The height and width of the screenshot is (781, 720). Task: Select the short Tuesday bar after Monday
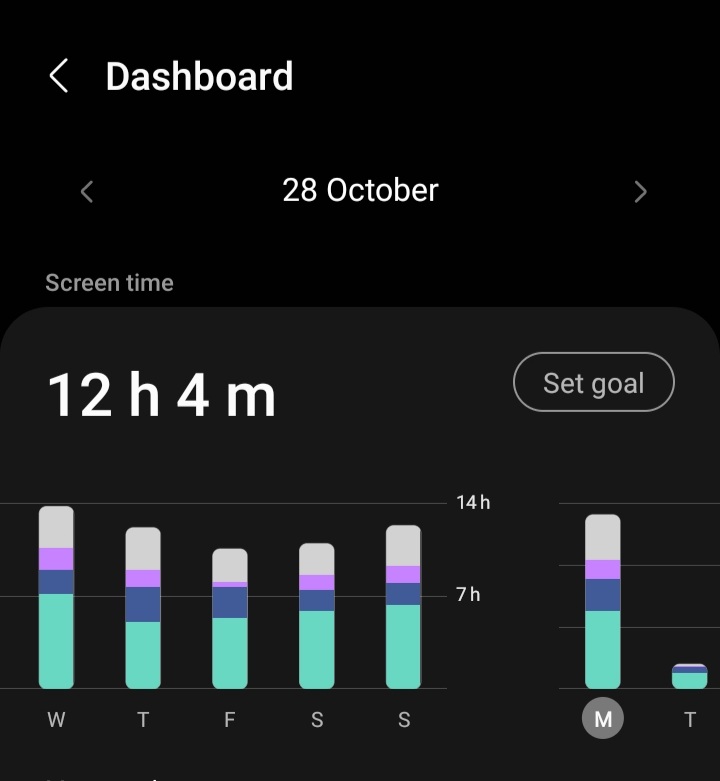(x=689, y=677)
